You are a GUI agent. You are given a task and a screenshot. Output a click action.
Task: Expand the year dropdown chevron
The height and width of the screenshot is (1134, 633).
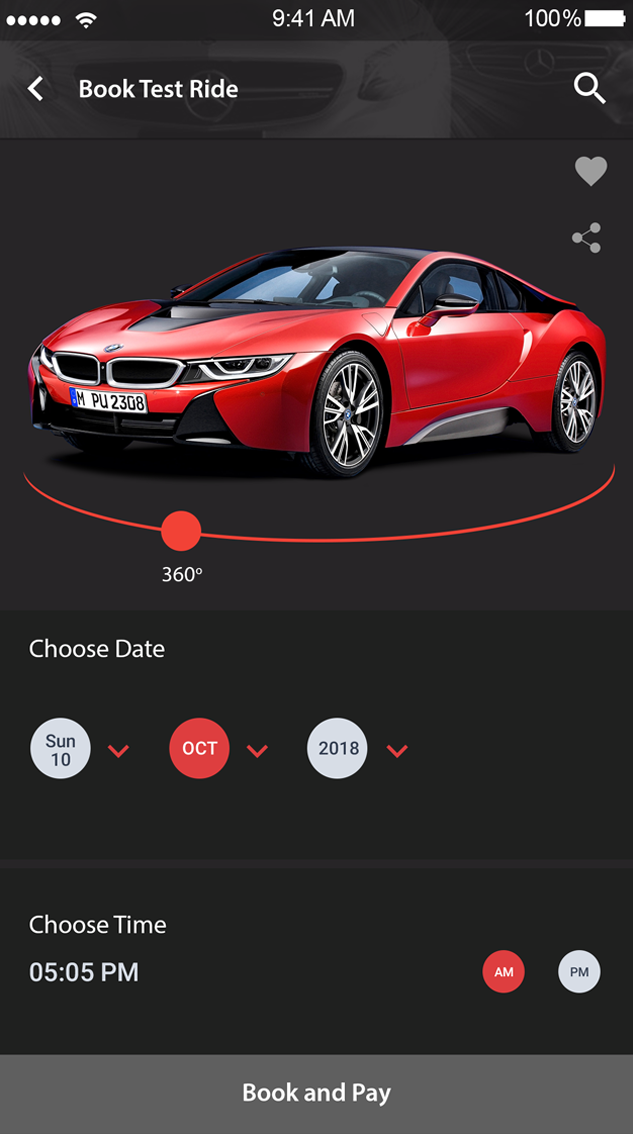[x=397, y=750]
